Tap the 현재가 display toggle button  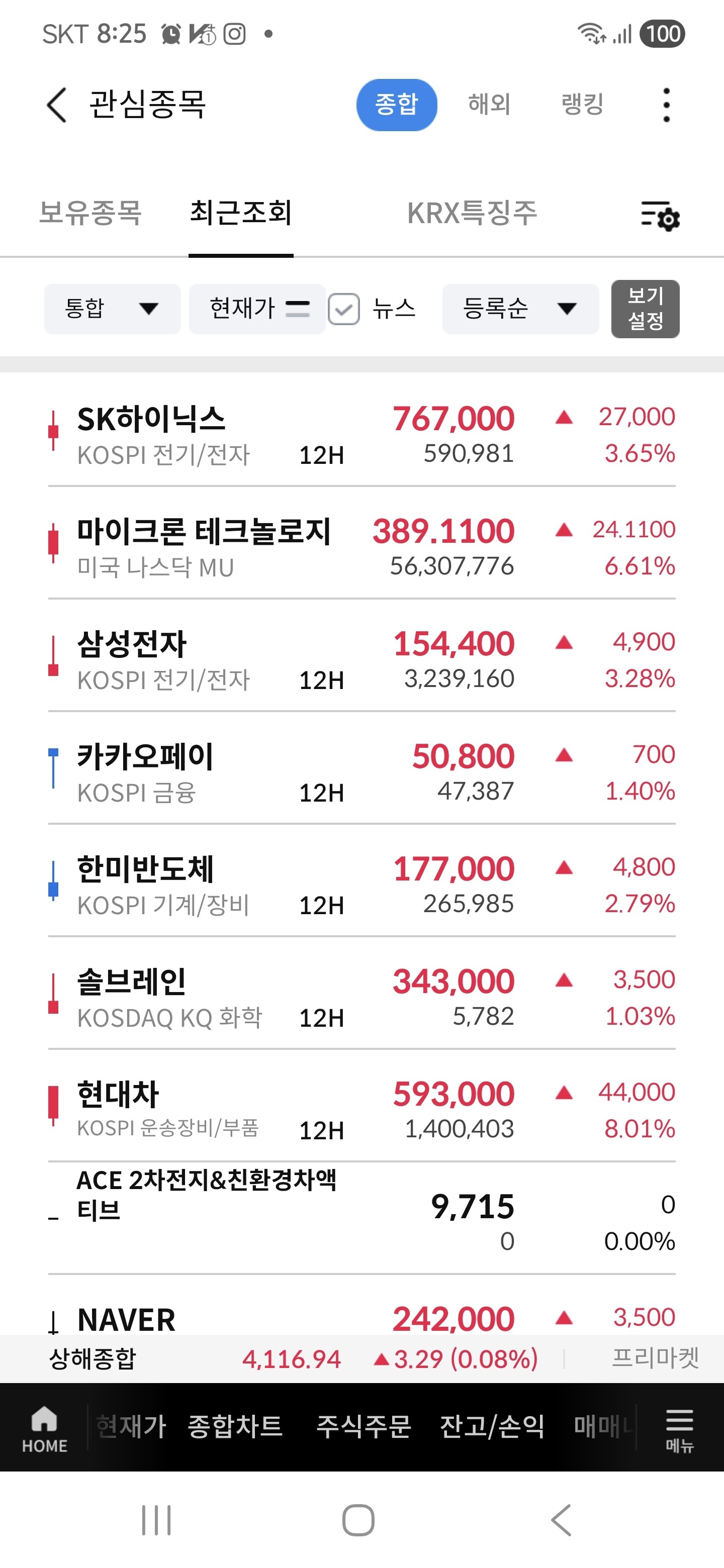point(257,309)
